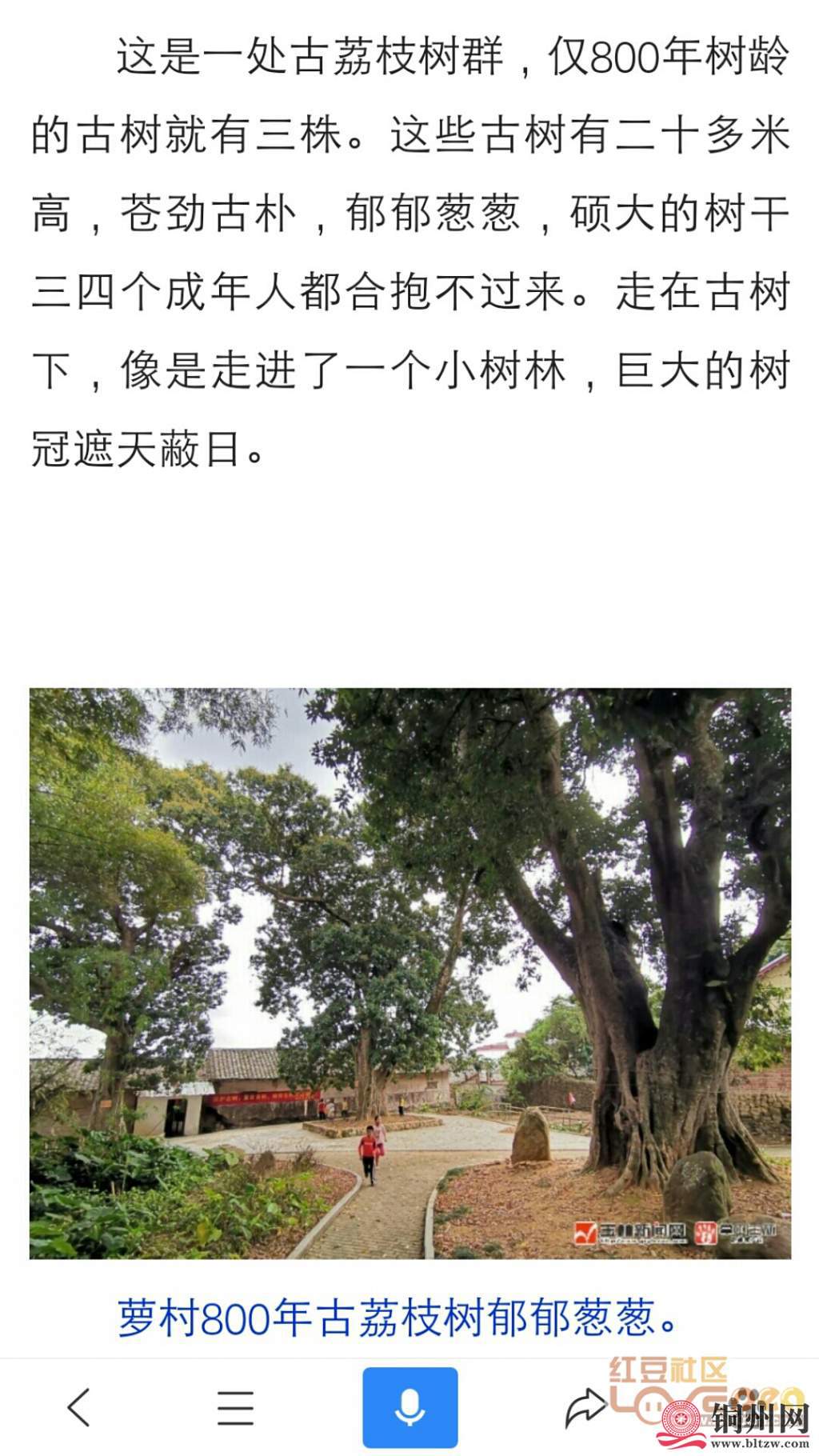Screen dimensions: 819x1456
Task: Go back to the previous page
Action: [x=79, y=1408]
